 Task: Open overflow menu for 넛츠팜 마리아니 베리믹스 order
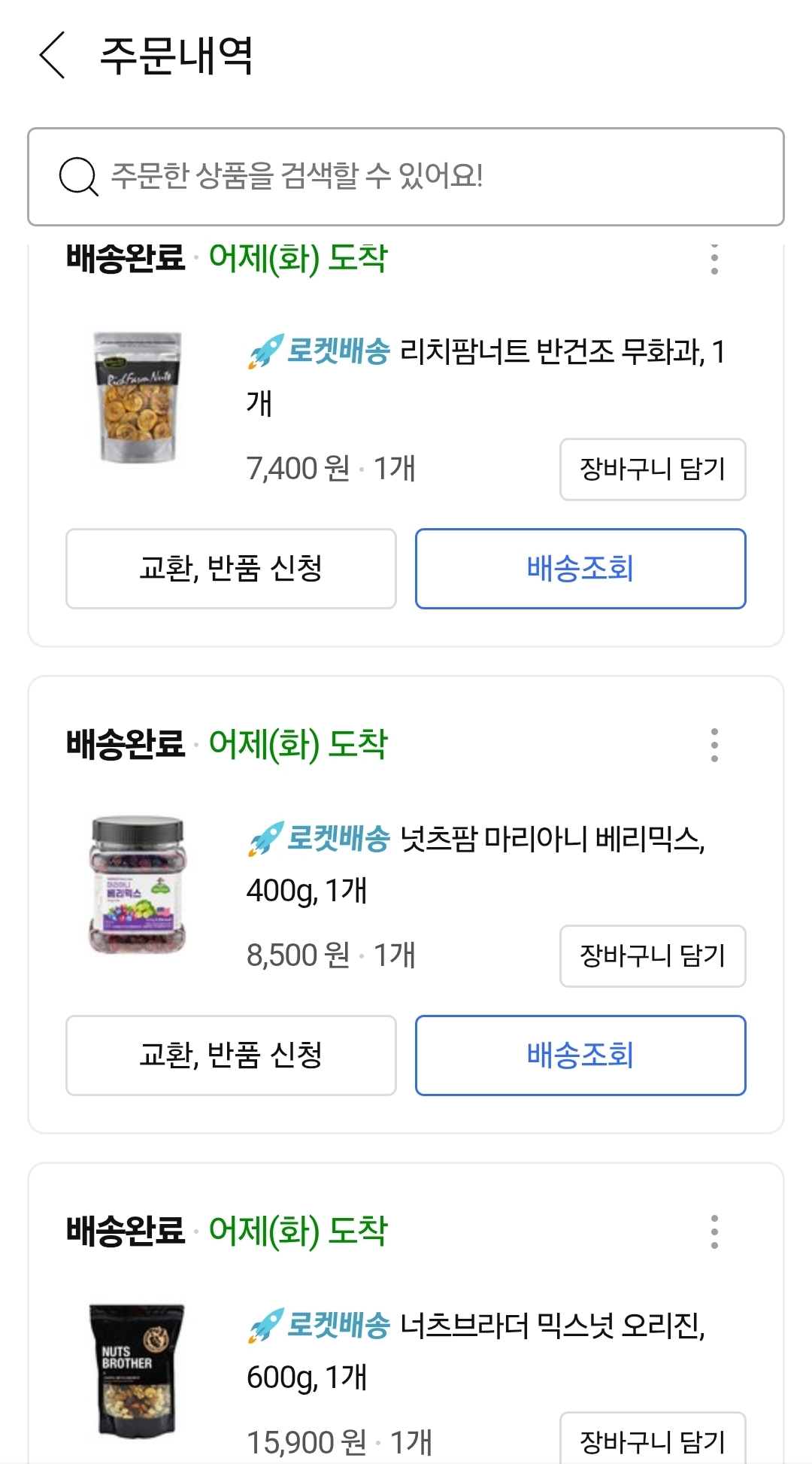pyautogui.click(x=714, y=745)
